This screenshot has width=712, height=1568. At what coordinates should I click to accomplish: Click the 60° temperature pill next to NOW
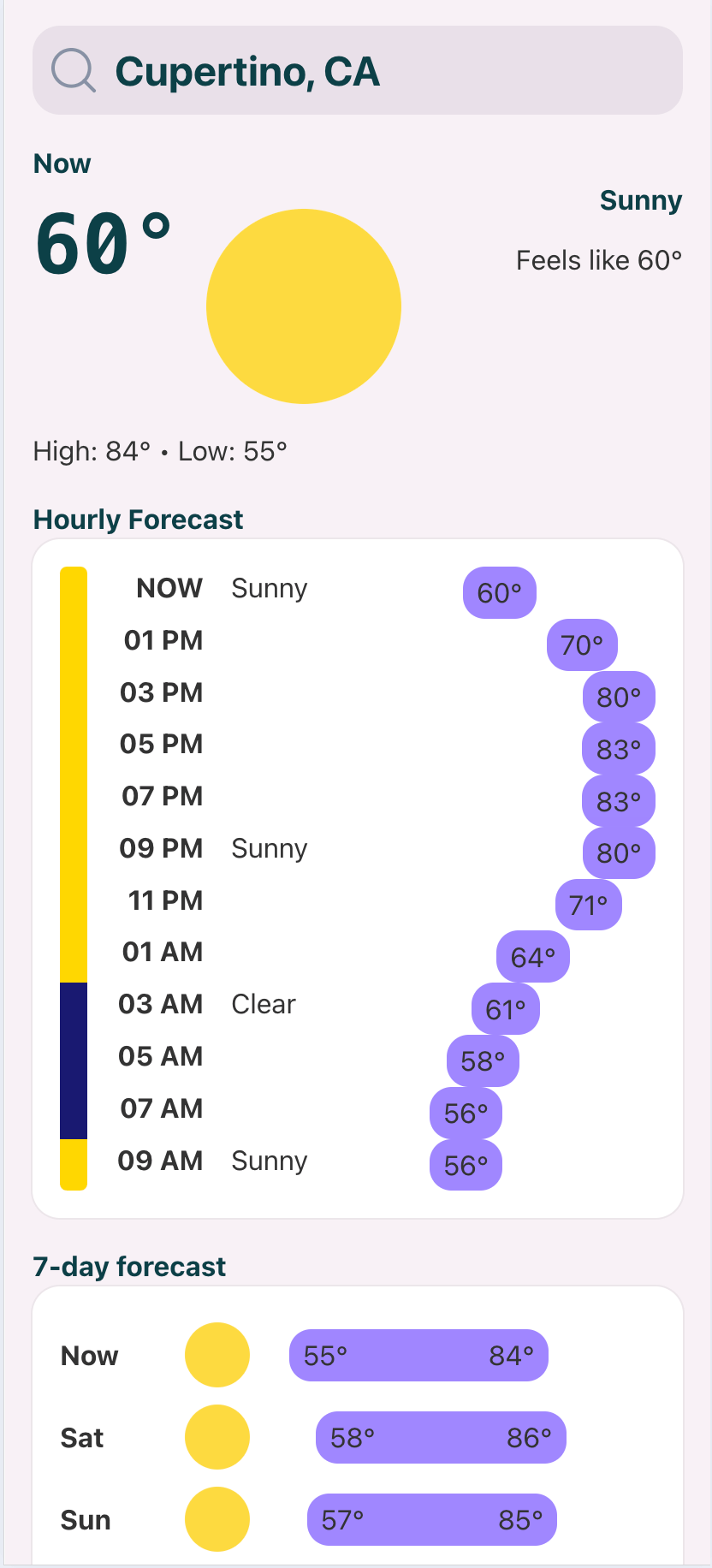point(499,592)
